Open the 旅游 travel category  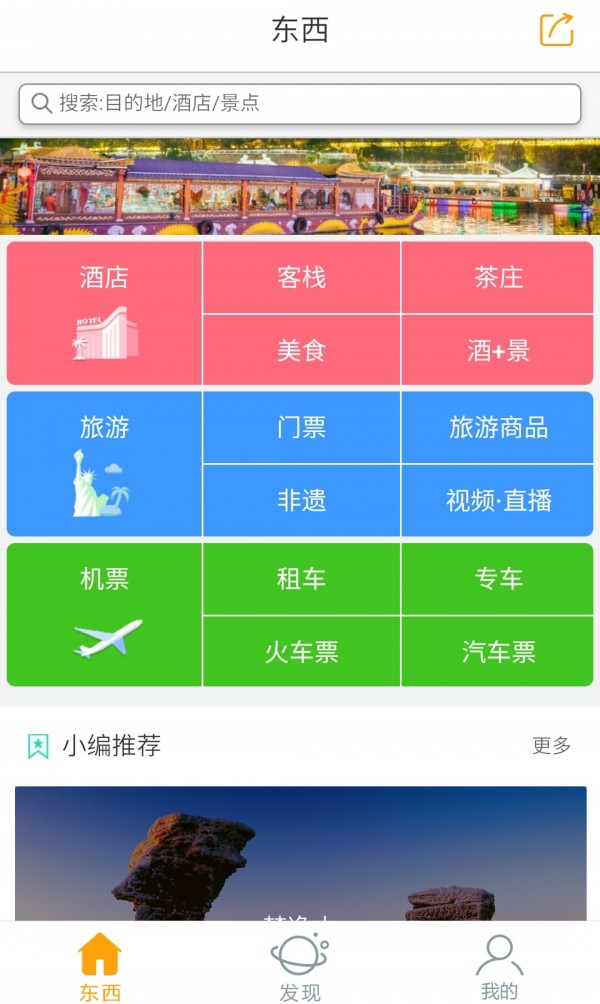104,464
